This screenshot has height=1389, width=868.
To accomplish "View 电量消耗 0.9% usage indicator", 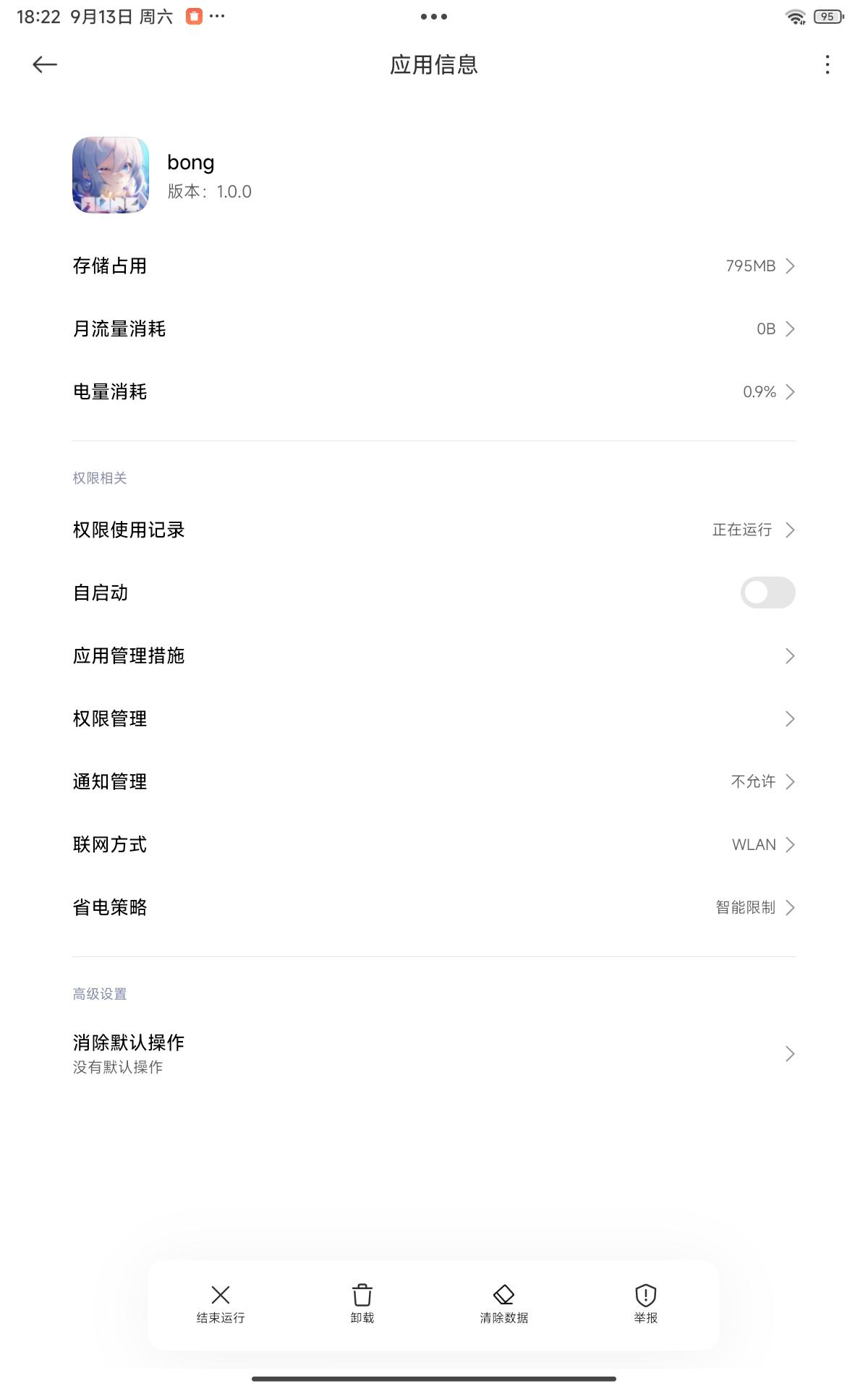I will tap(759, 392).
